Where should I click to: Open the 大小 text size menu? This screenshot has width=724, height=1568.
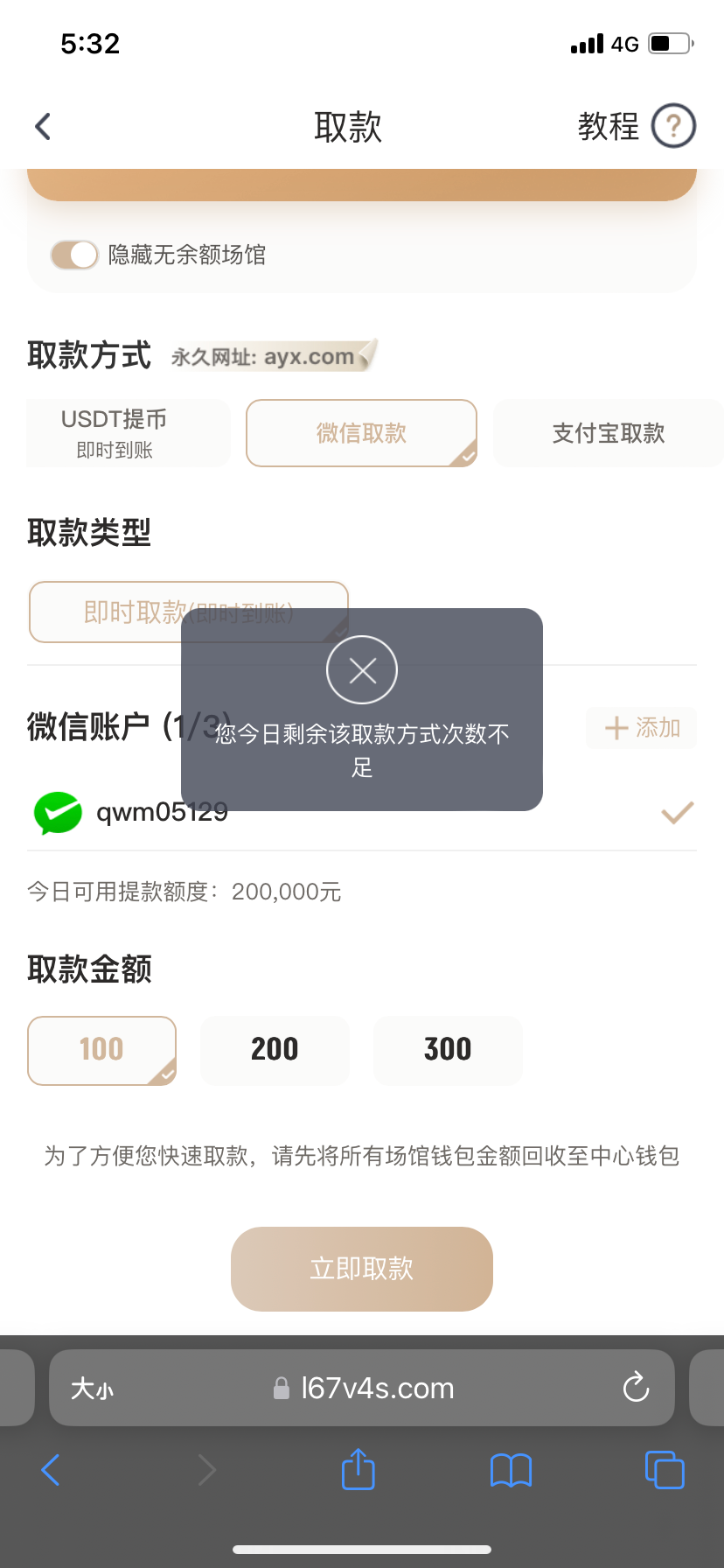click(92, 1389)
